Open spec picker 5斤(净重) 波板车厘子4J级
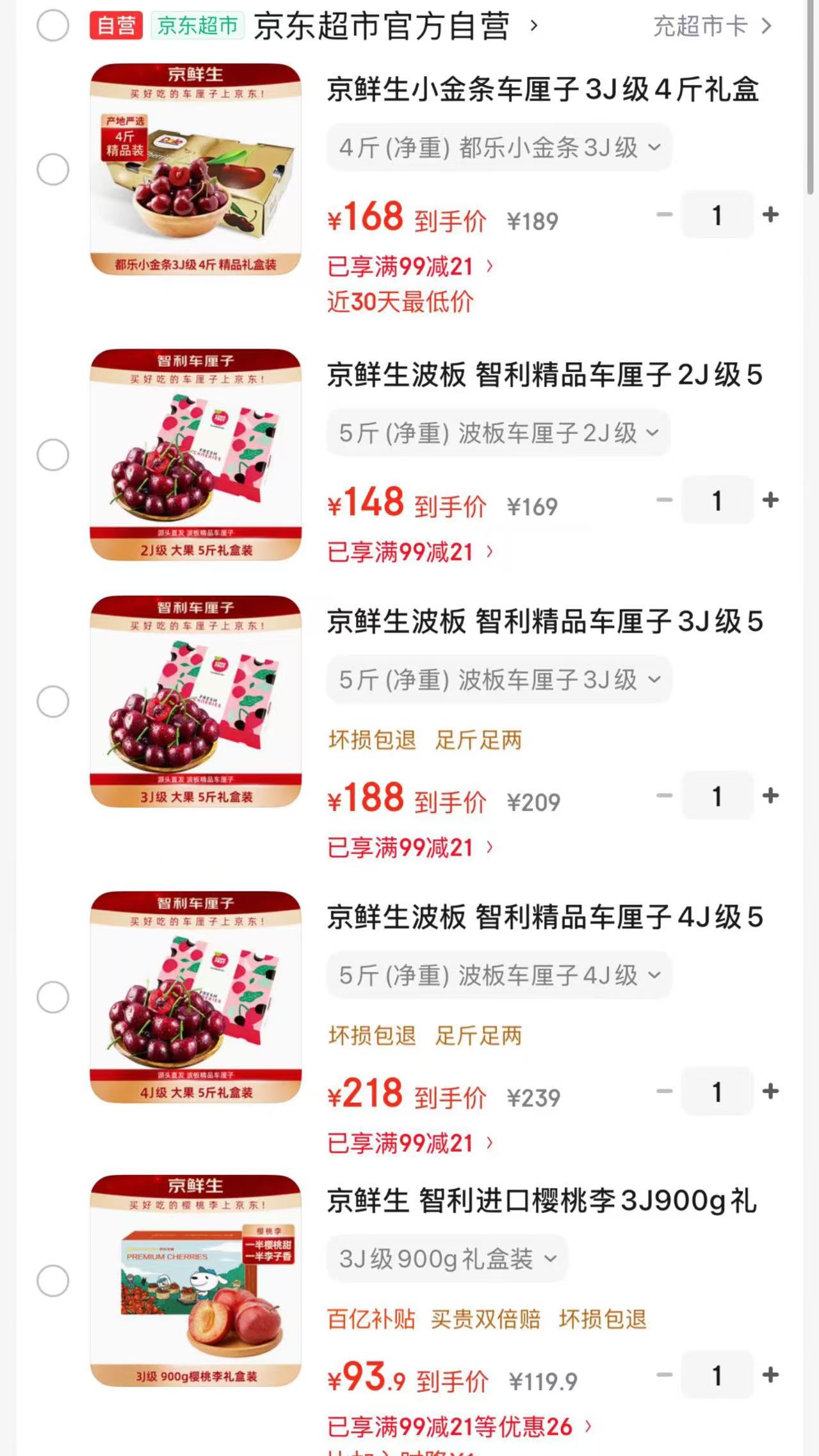The image size is (819, 1456). (x=499, y=975)
